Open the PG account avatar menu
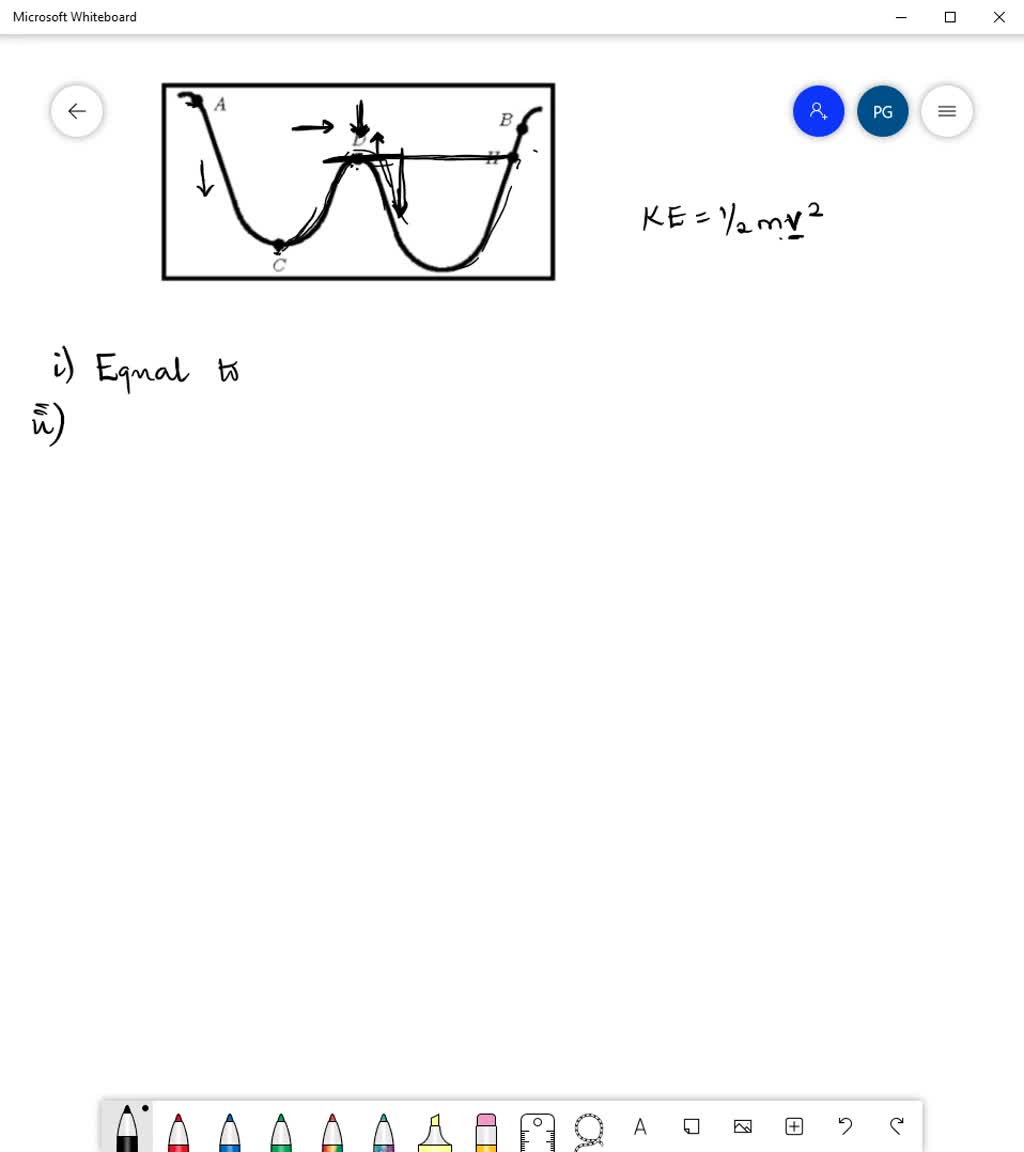The height and width of the screenshot is (1152, 1024). [x=882, y=111]
